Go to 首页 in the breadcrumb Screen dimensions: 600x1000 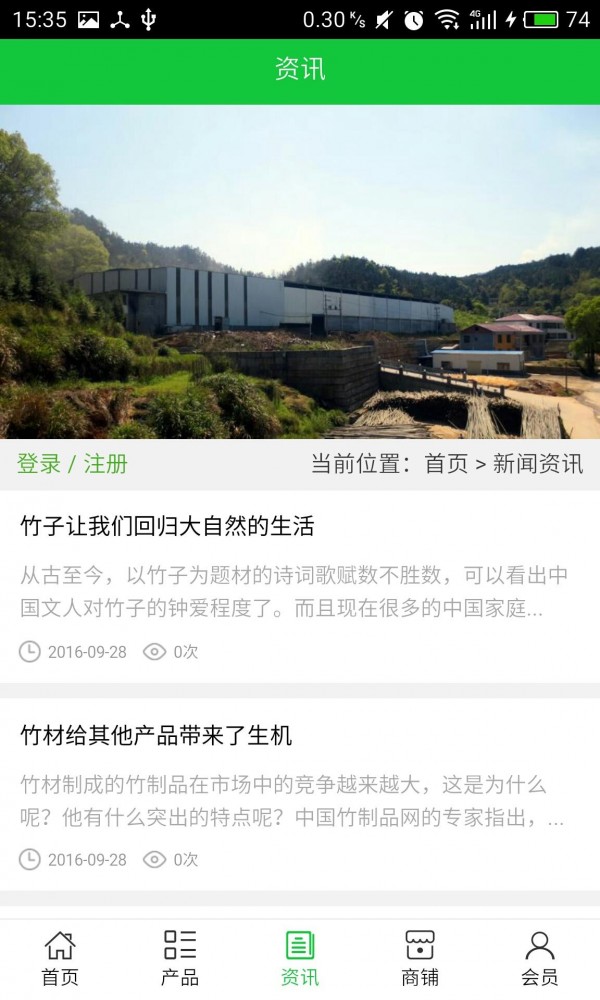tap(446, 464)
